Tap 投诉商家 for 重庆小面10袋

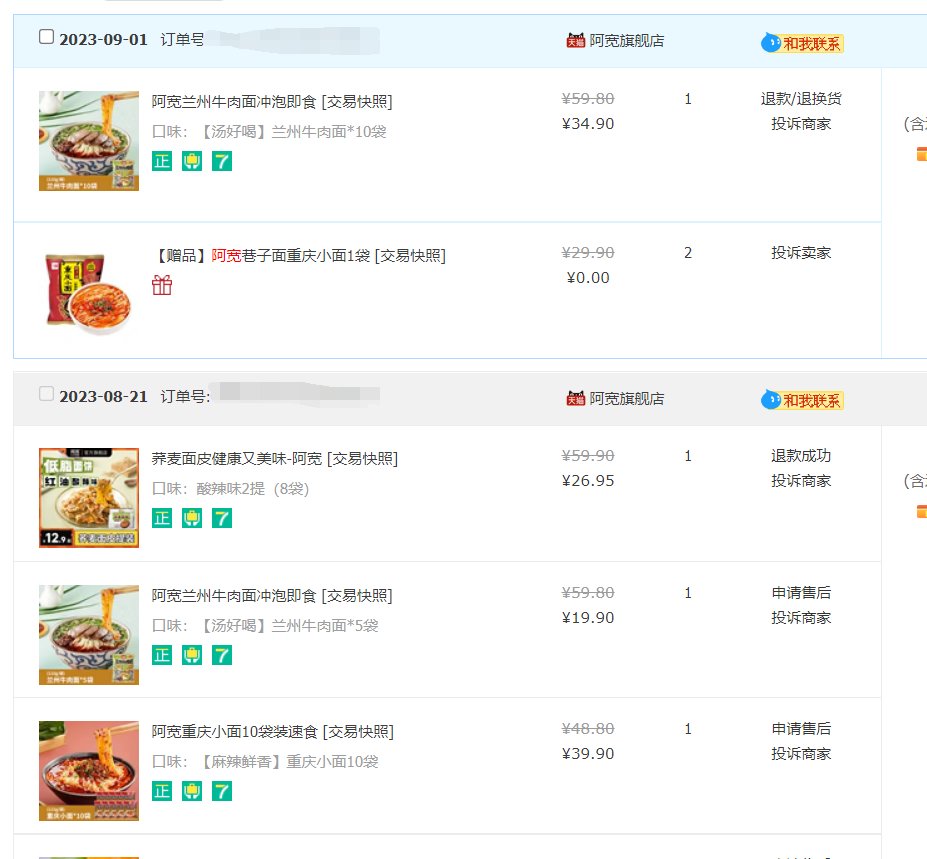pos(800,754)
